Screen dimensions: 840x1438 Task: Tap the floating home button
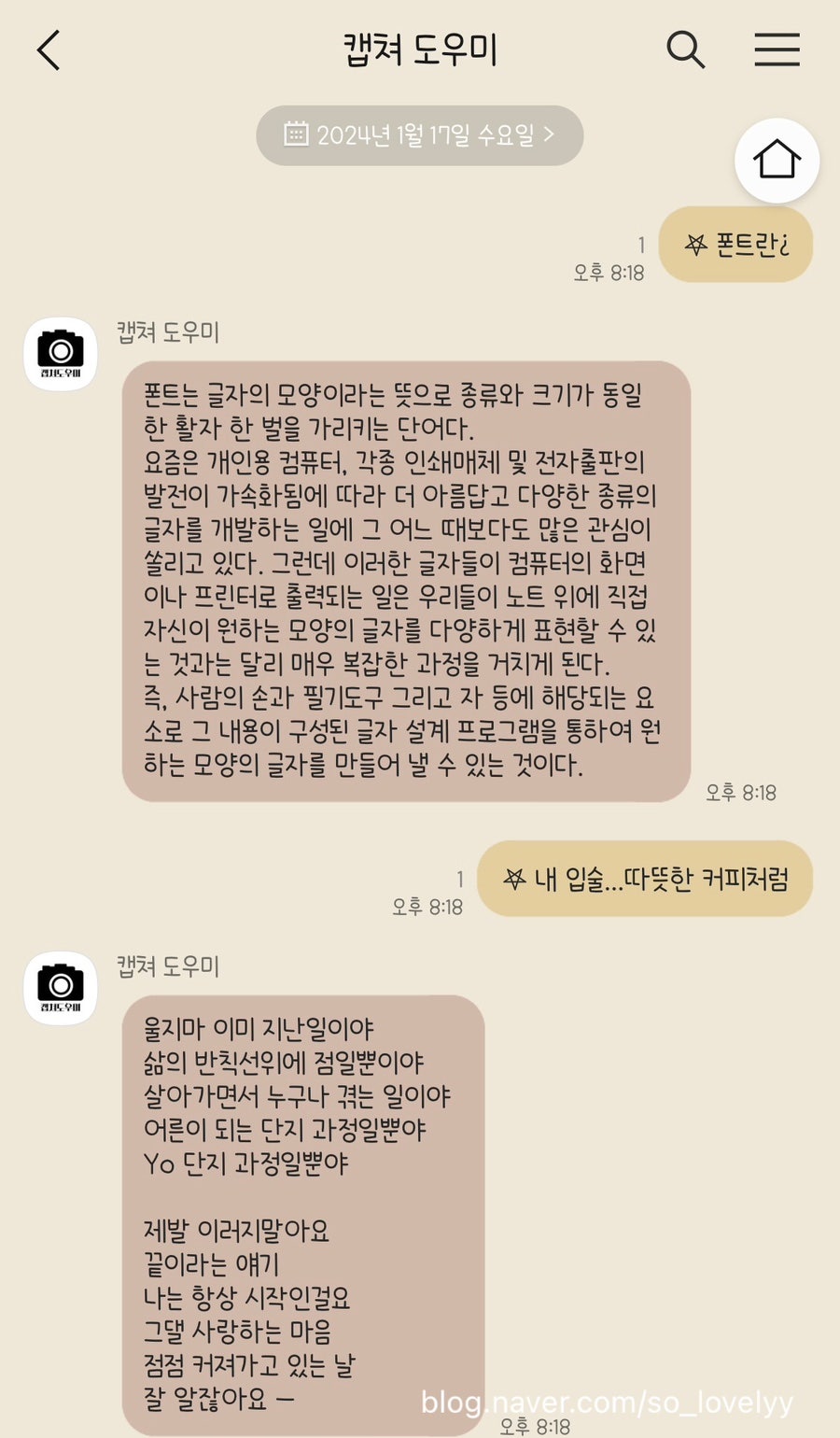tap(777, 161)
